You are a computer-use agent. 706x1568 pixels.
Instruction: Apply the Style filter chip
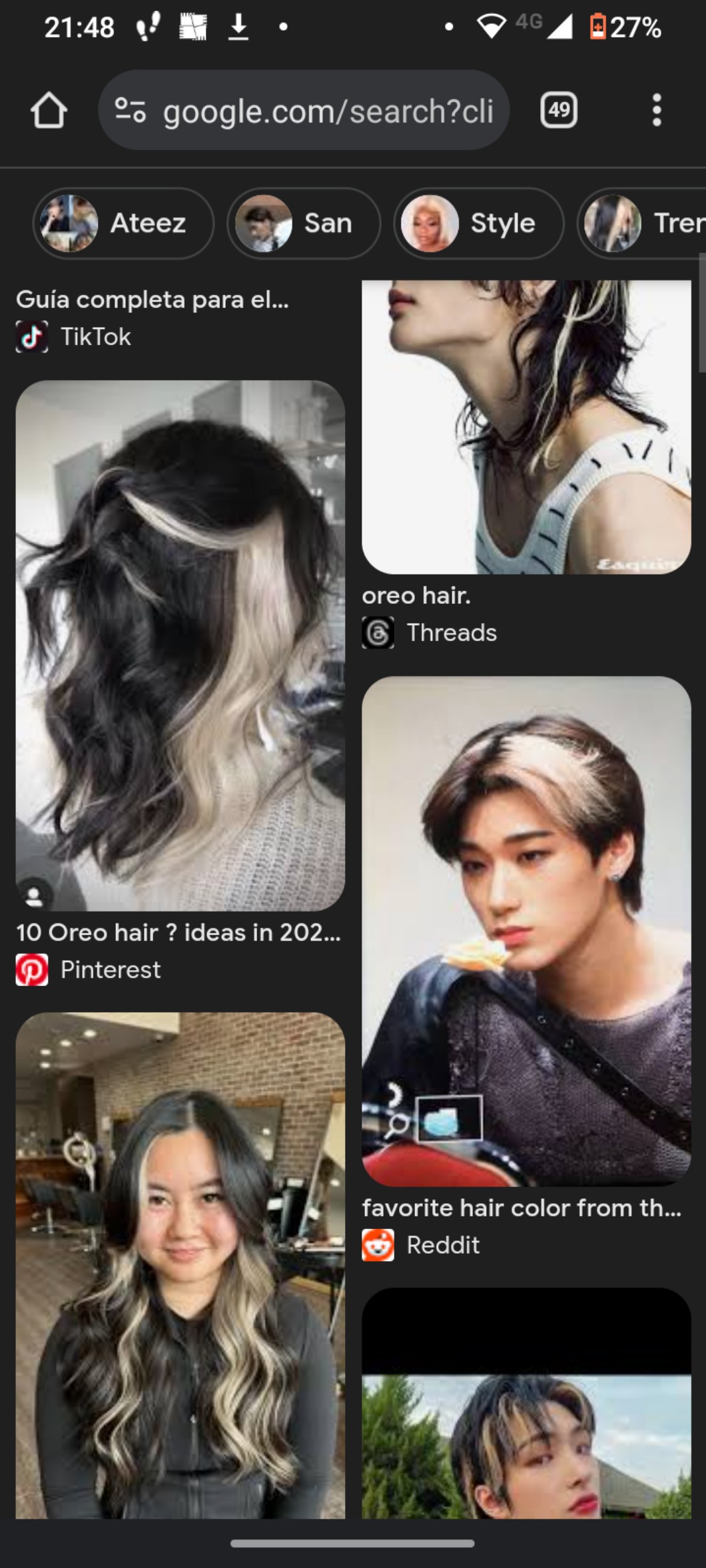click(478, 223)
